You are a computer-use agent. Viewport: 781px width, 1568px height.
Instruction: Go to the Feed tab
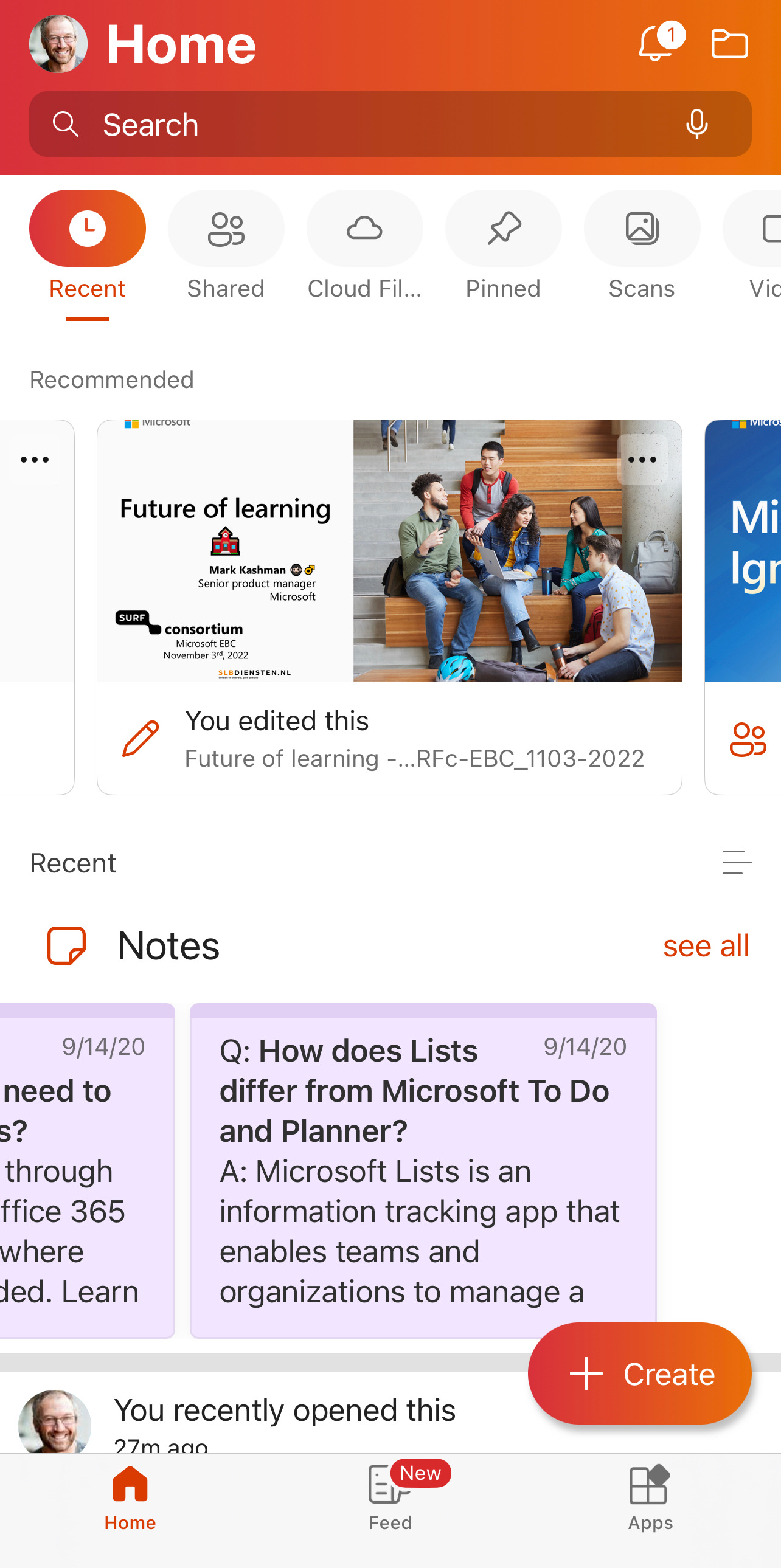(390, 1497)
